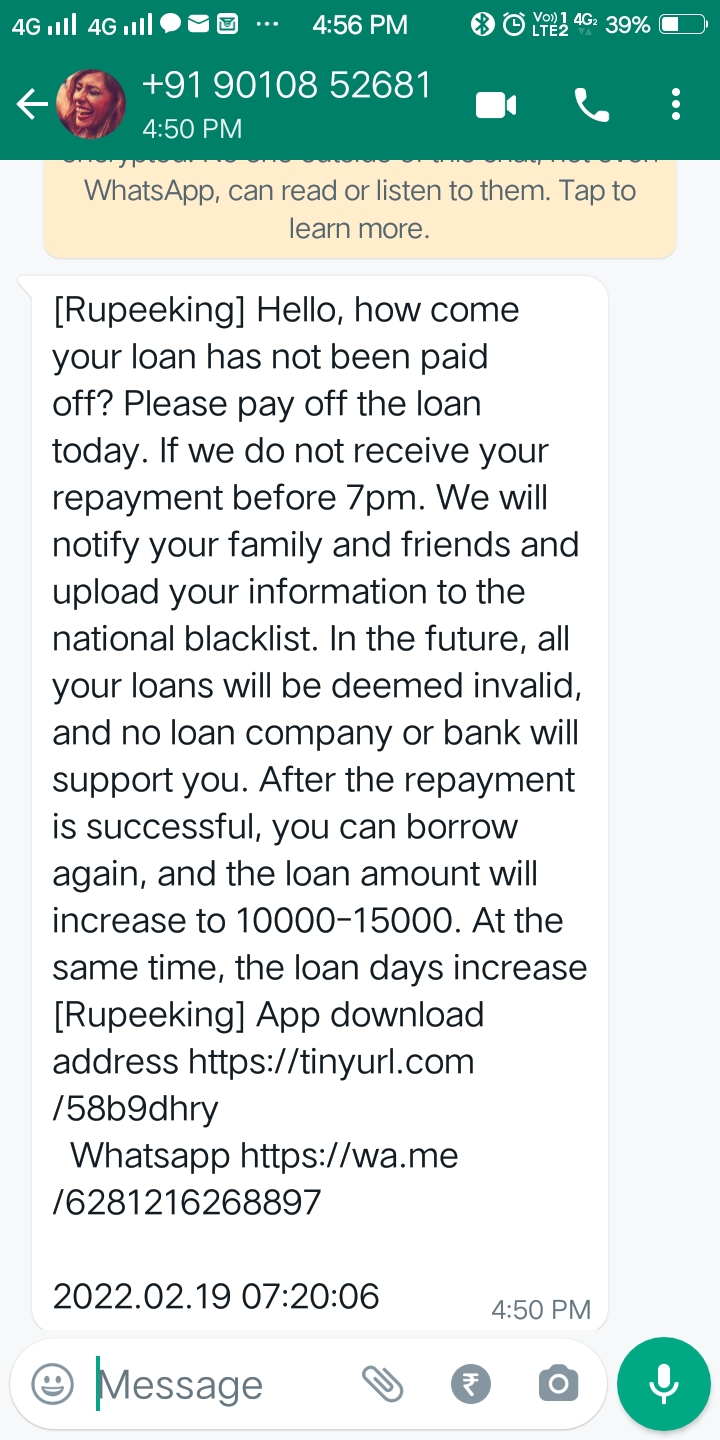This screenshot has height=1440, width=720.
Task: Go back to the chat list
Action: 32,104
